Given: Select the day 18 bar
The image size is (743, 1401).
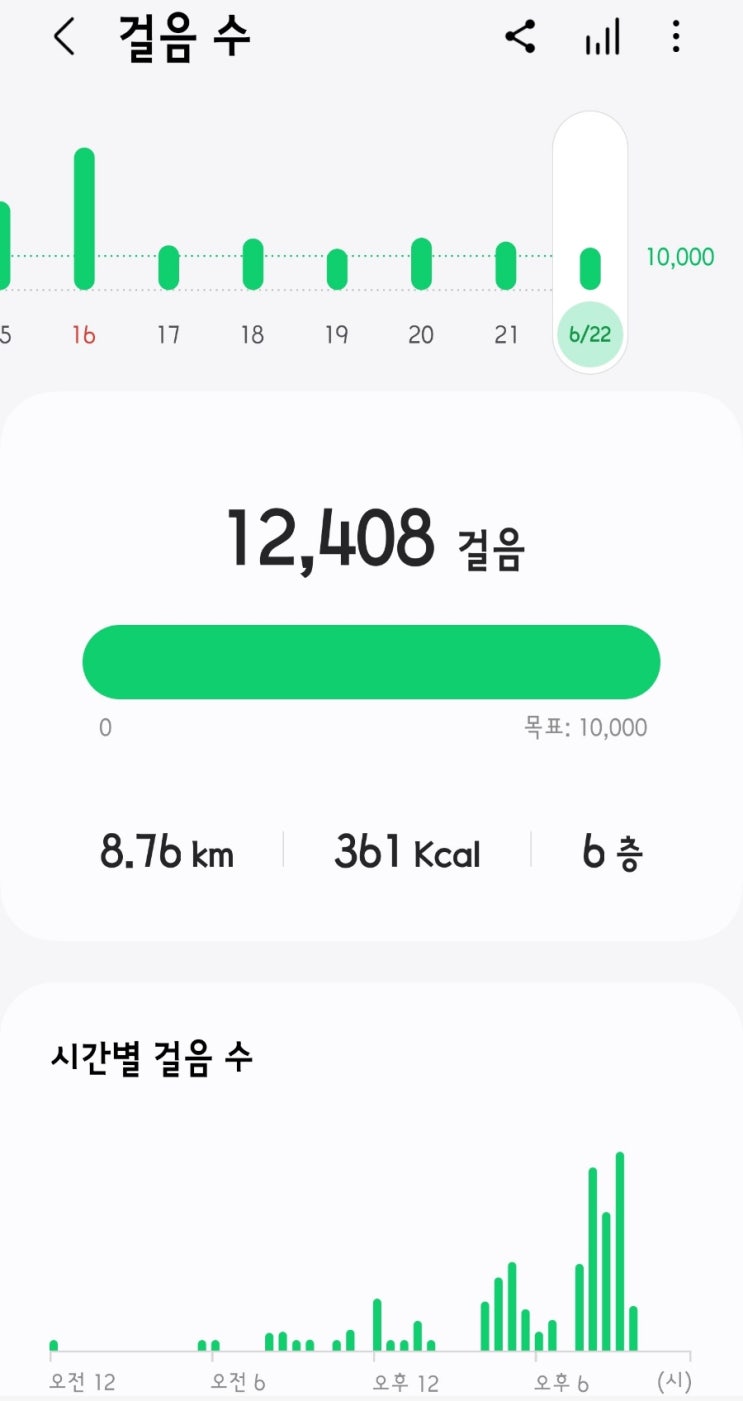Looking at the screenshot, I should click(x=253, y=264).
